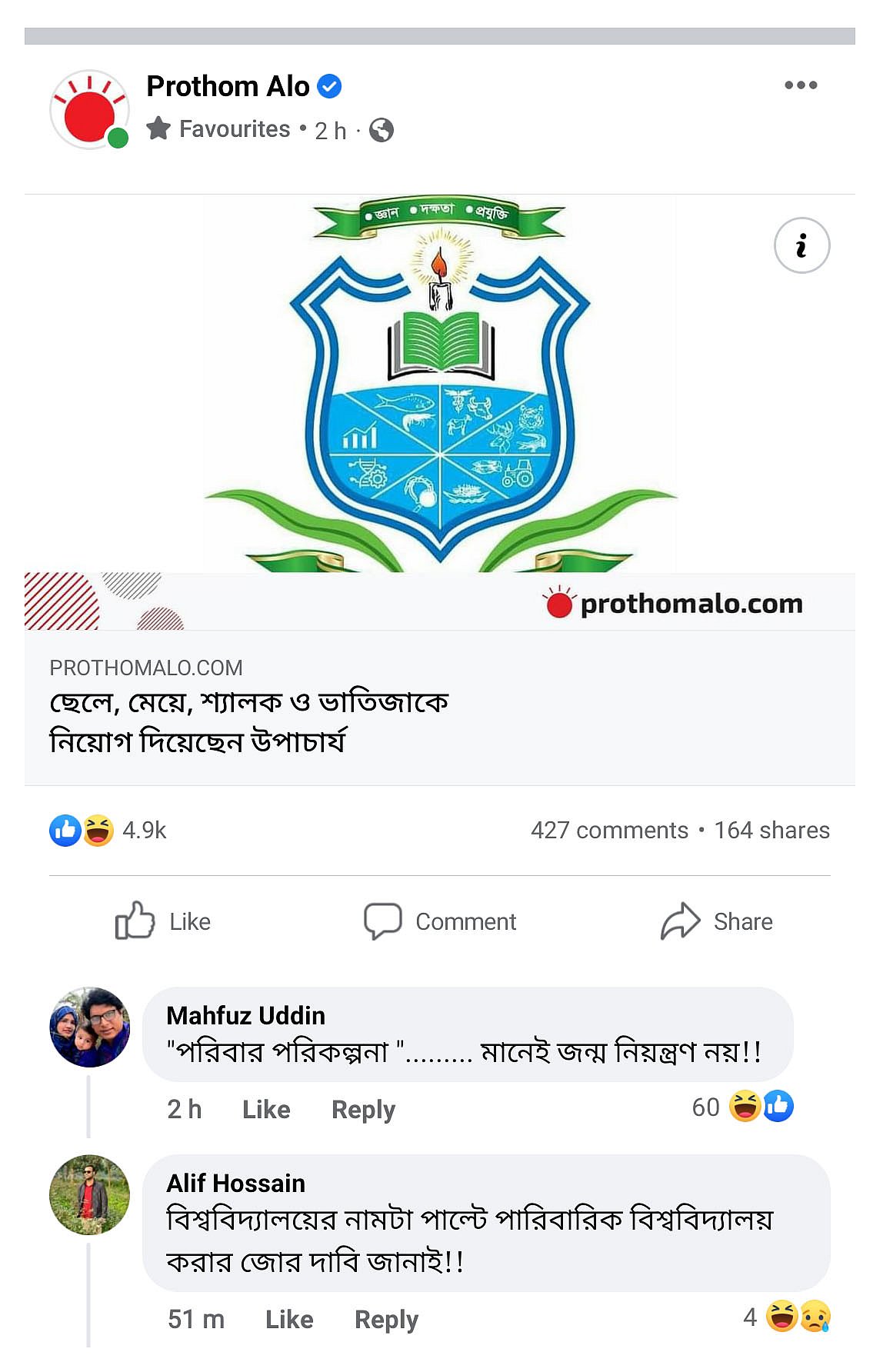View the 164 shares of this post
Viewport: 883px width, 1372px height.
[x=771, y=831]
